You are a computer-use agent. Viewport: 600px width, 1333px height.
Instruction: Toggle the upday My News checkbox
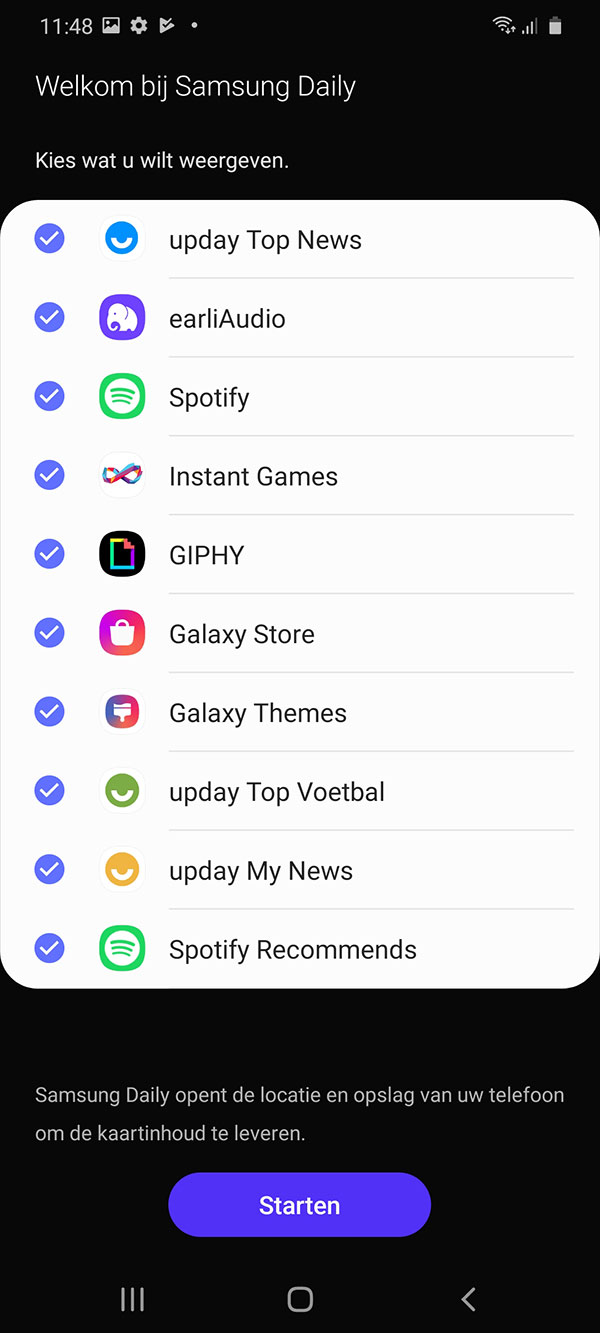tap(49, 871)
